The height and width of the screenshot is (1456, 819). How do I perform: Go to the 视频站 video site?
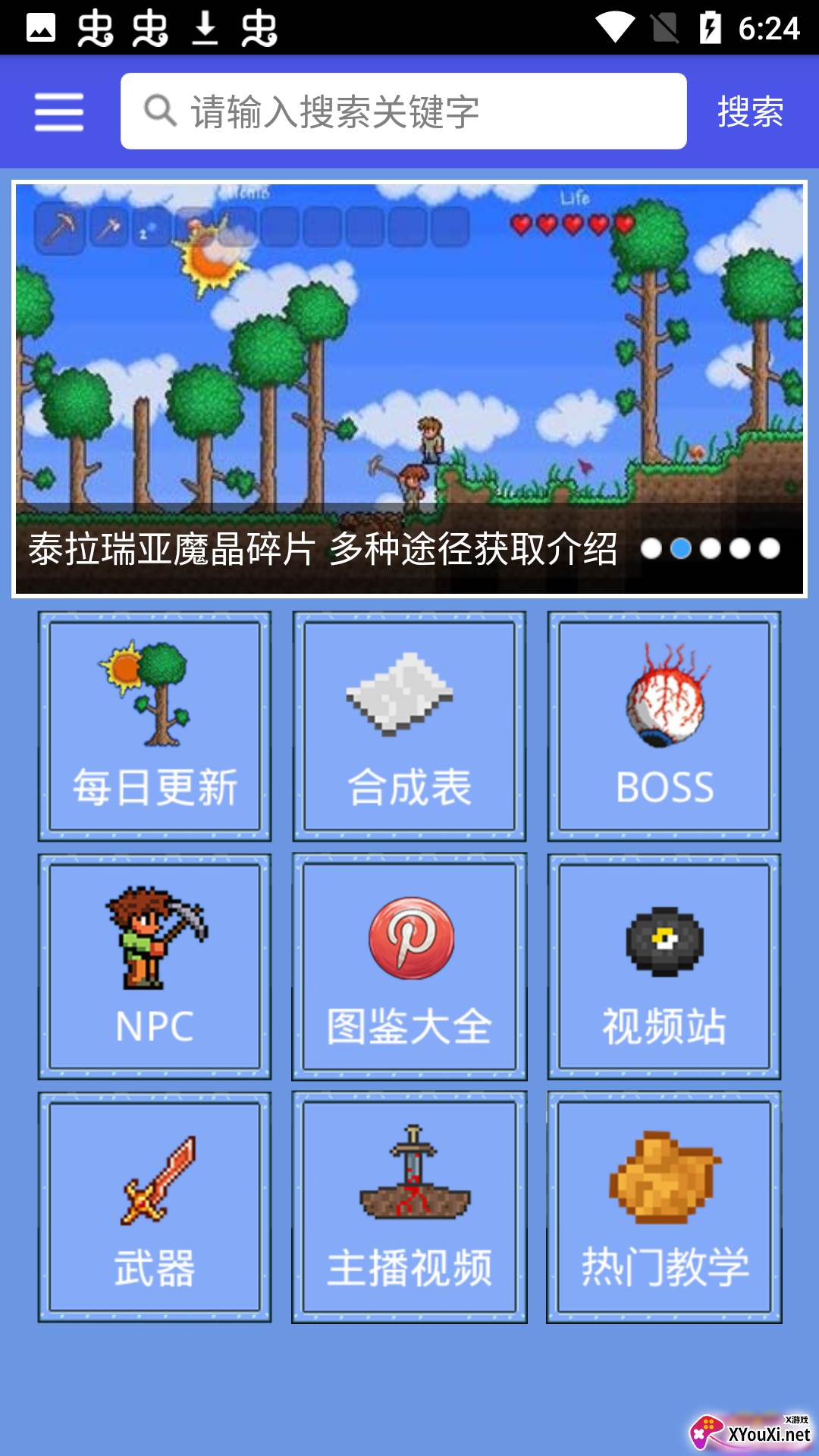[664, 967]
